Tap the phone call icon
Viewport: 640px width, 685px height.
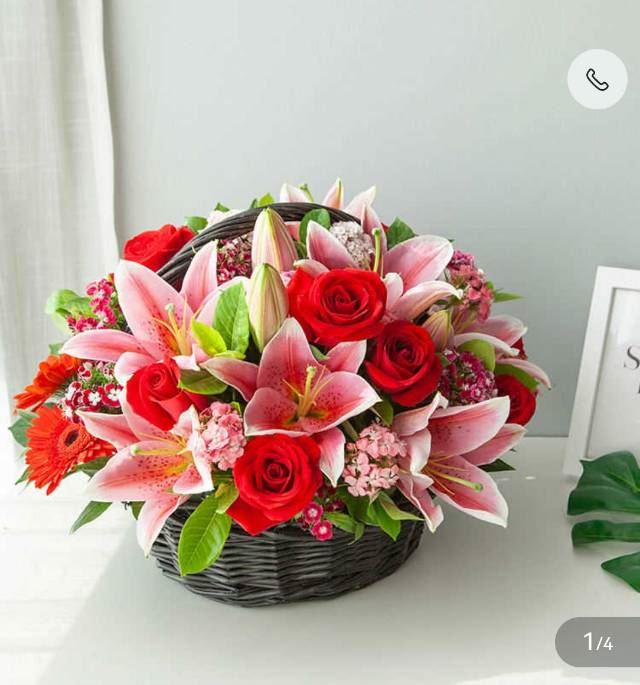point(597,79)
